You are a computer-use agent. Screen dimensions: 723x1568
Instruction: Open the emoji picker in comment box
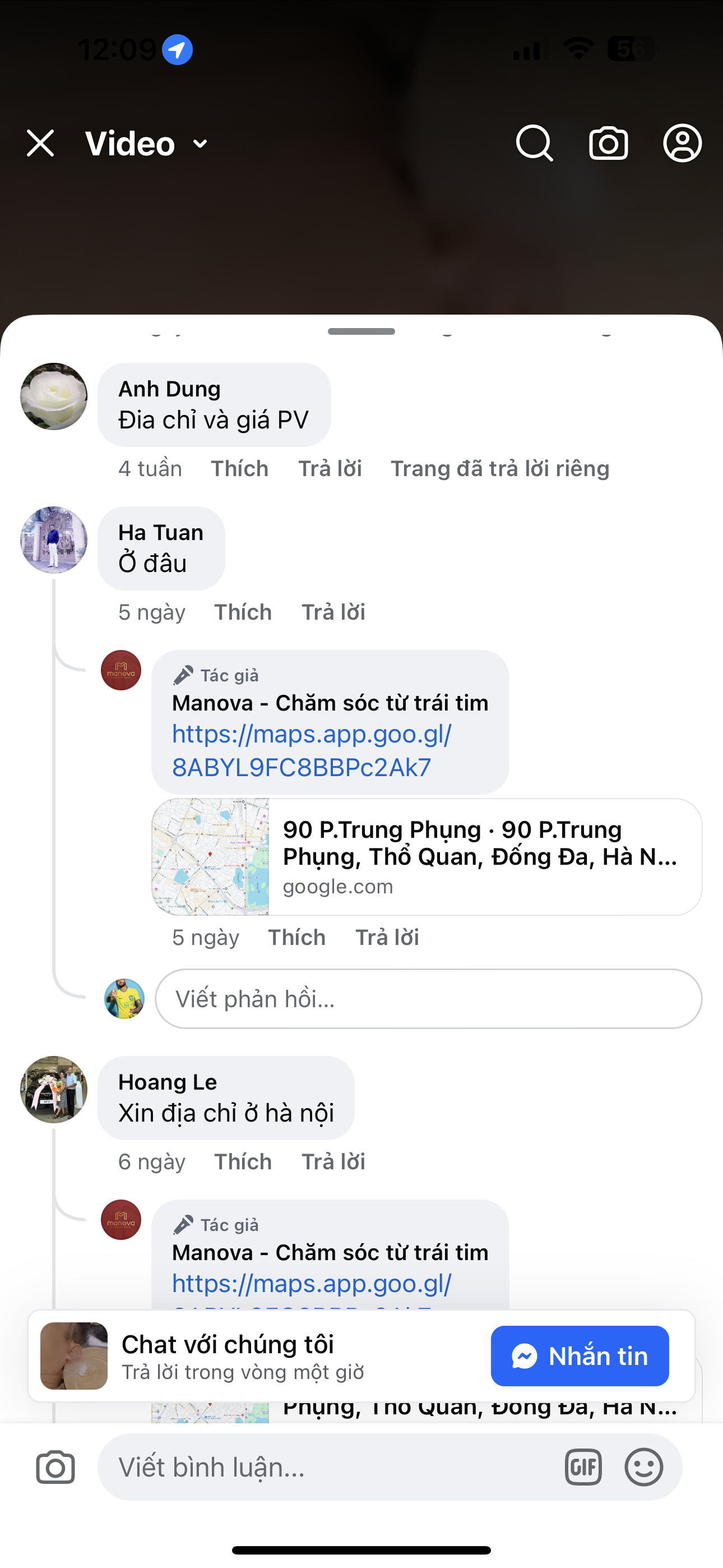643,1467
